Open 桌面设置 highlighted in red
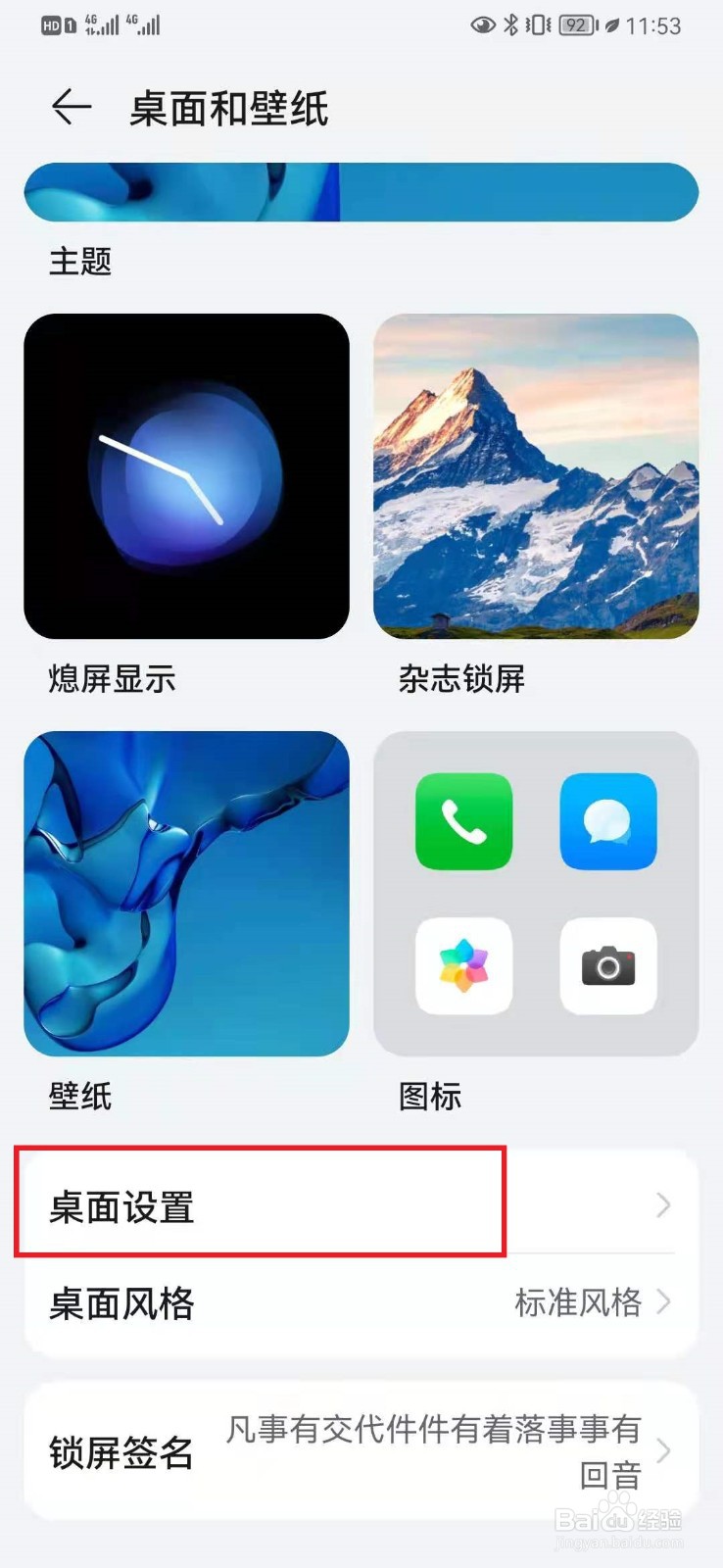Viewport: 723px width, 1568px height. [260, 1203]
